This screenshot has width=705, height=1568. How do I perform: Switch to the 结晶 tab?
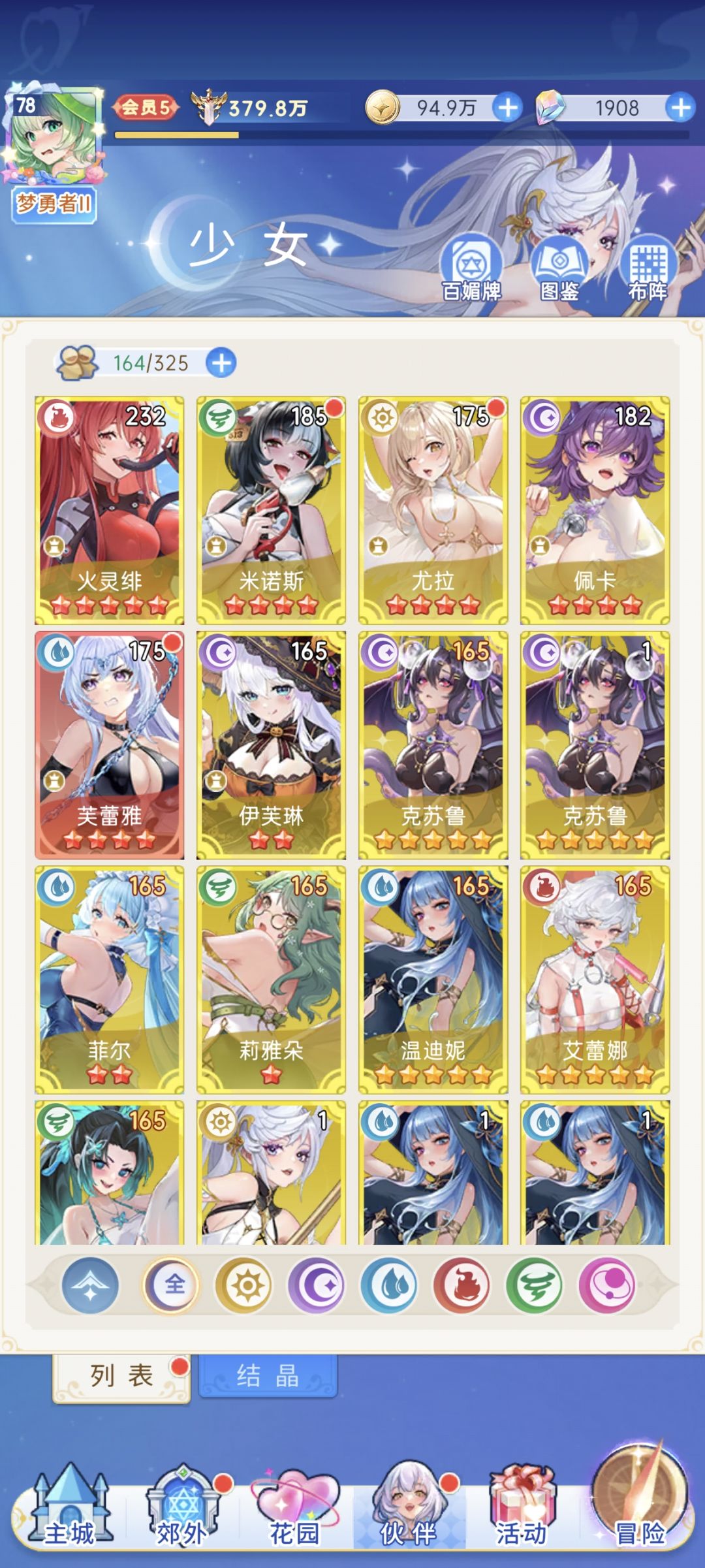(x=268, y=1375)
